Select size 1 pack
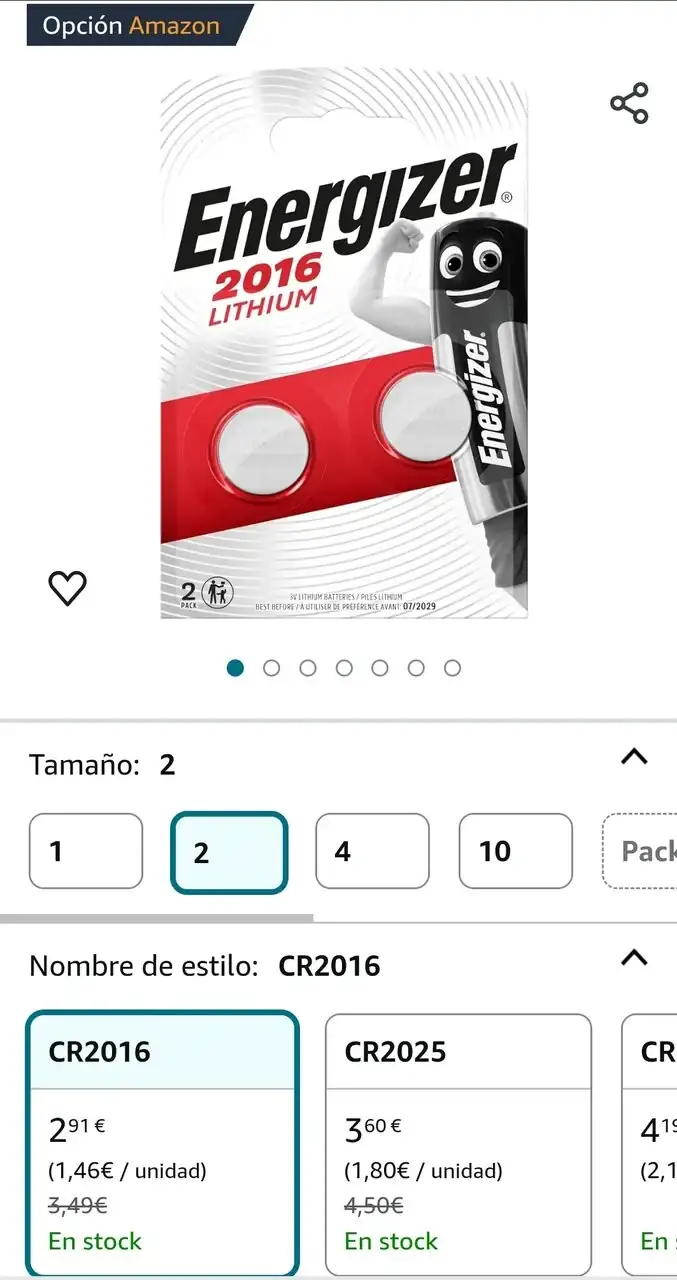The image size is (677, 1280). pos(86,851)
